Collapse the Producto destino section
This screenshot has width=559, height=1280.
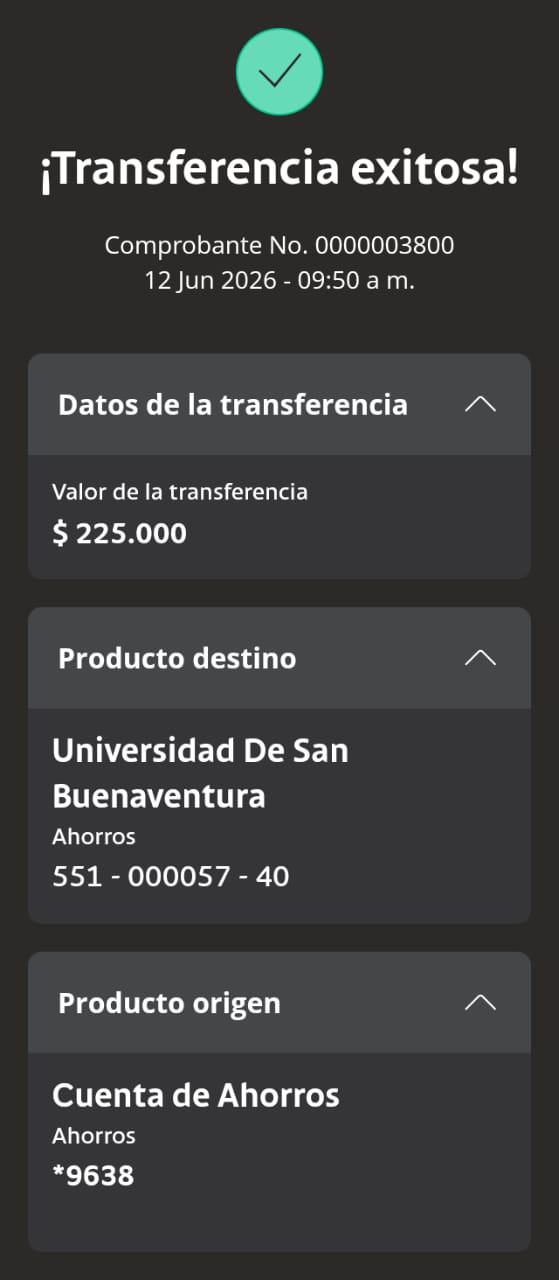pyautogui.click(x=480, y=658)
